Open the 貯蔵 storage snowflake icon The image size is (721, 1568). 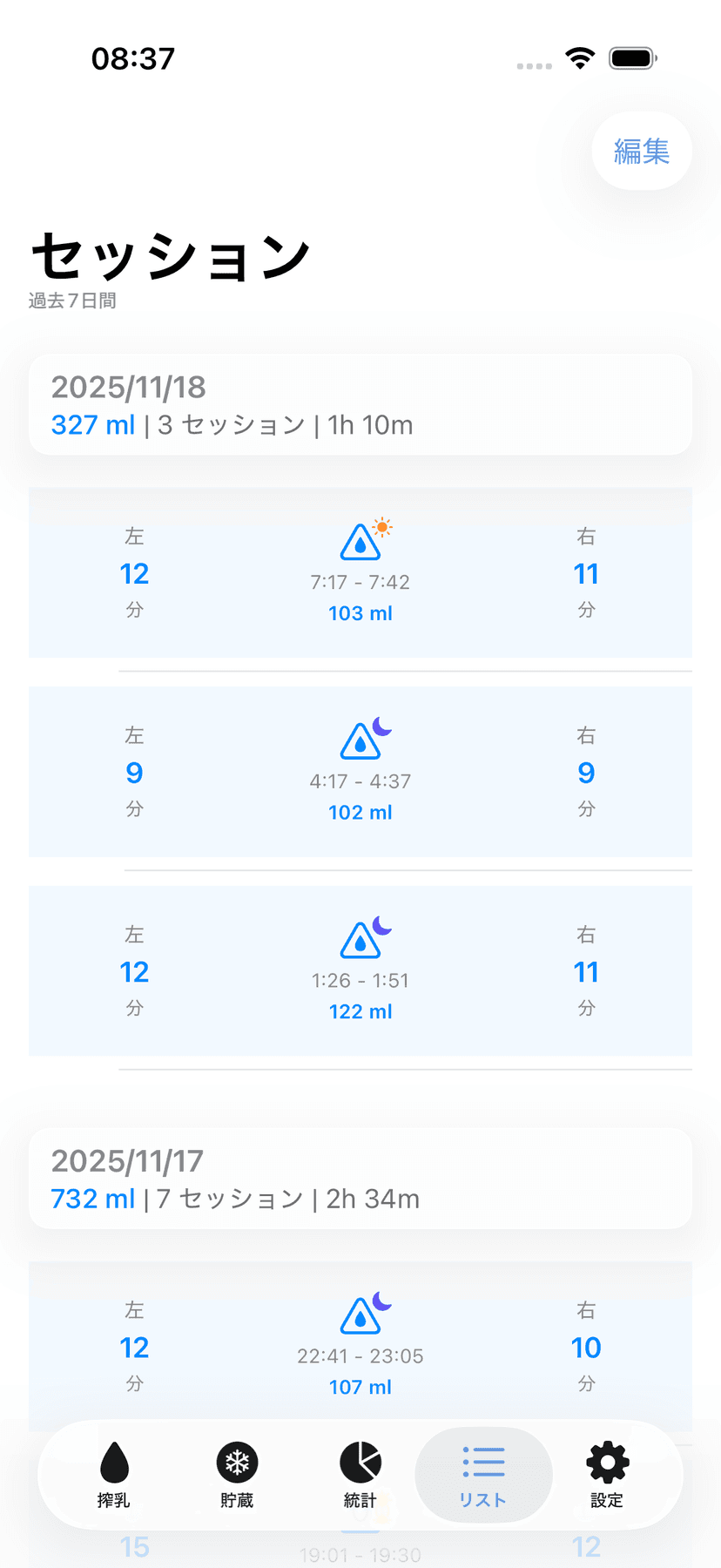tap(238, 1459)
